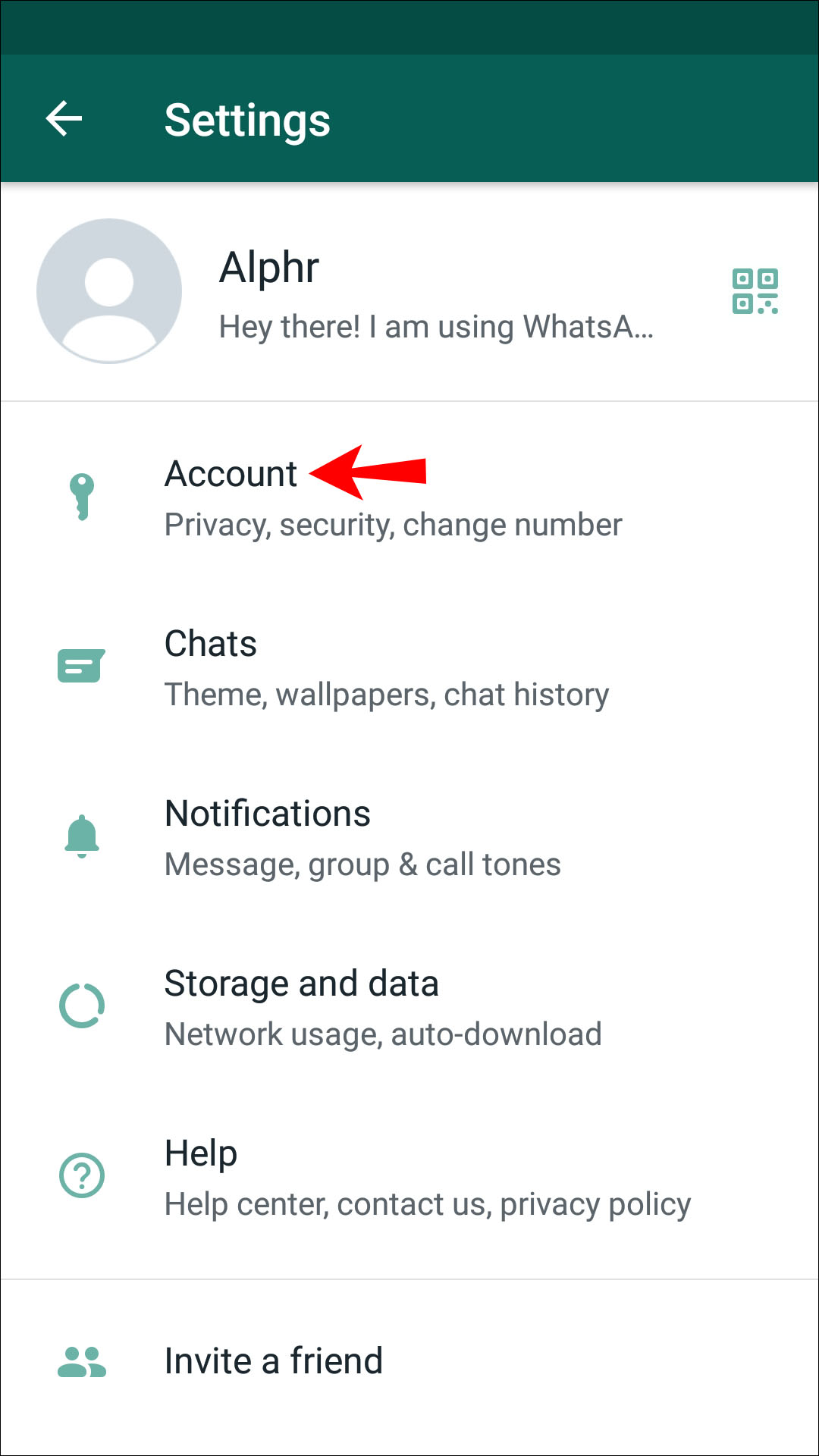Go back from Settings

(x=64, y=119)
